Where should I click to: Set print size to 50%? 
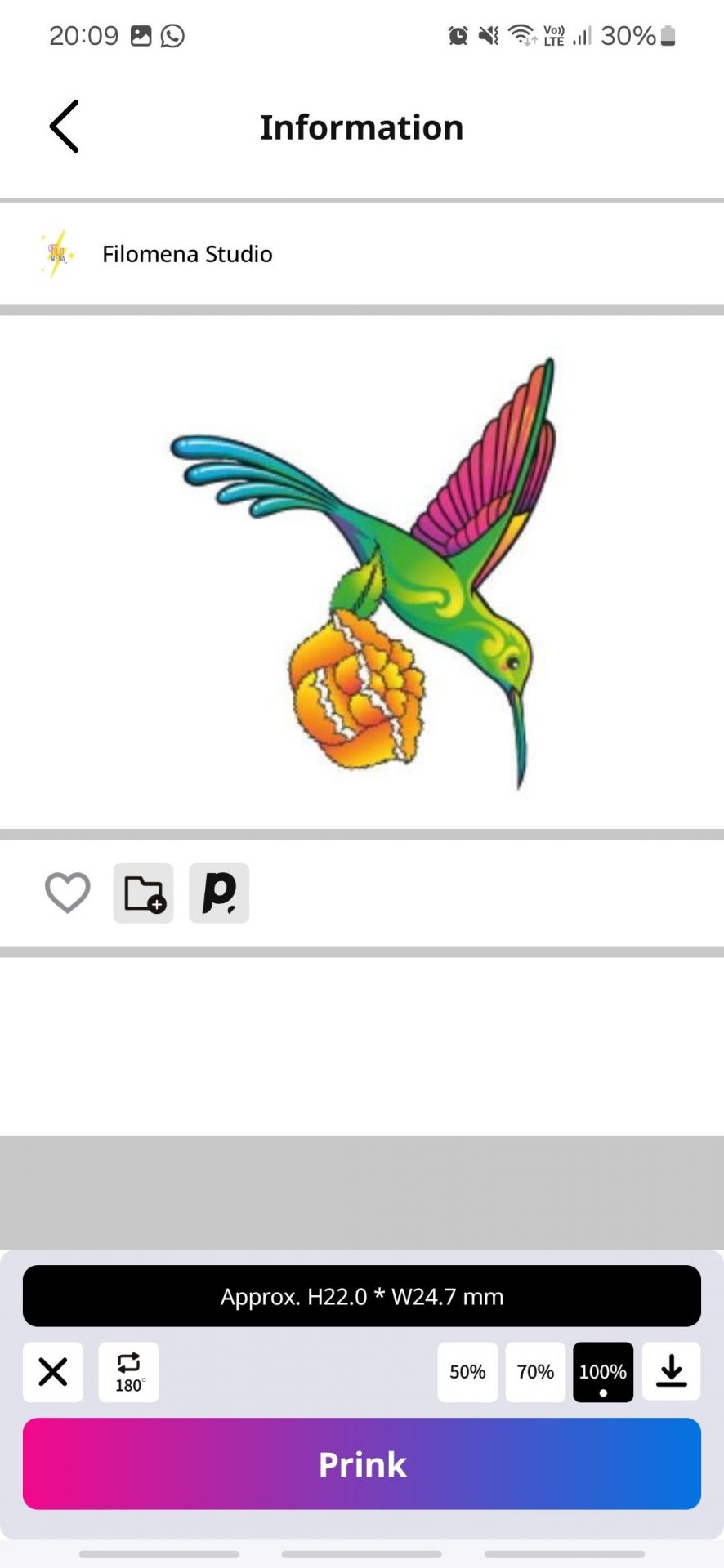[x=467, y=1372]
